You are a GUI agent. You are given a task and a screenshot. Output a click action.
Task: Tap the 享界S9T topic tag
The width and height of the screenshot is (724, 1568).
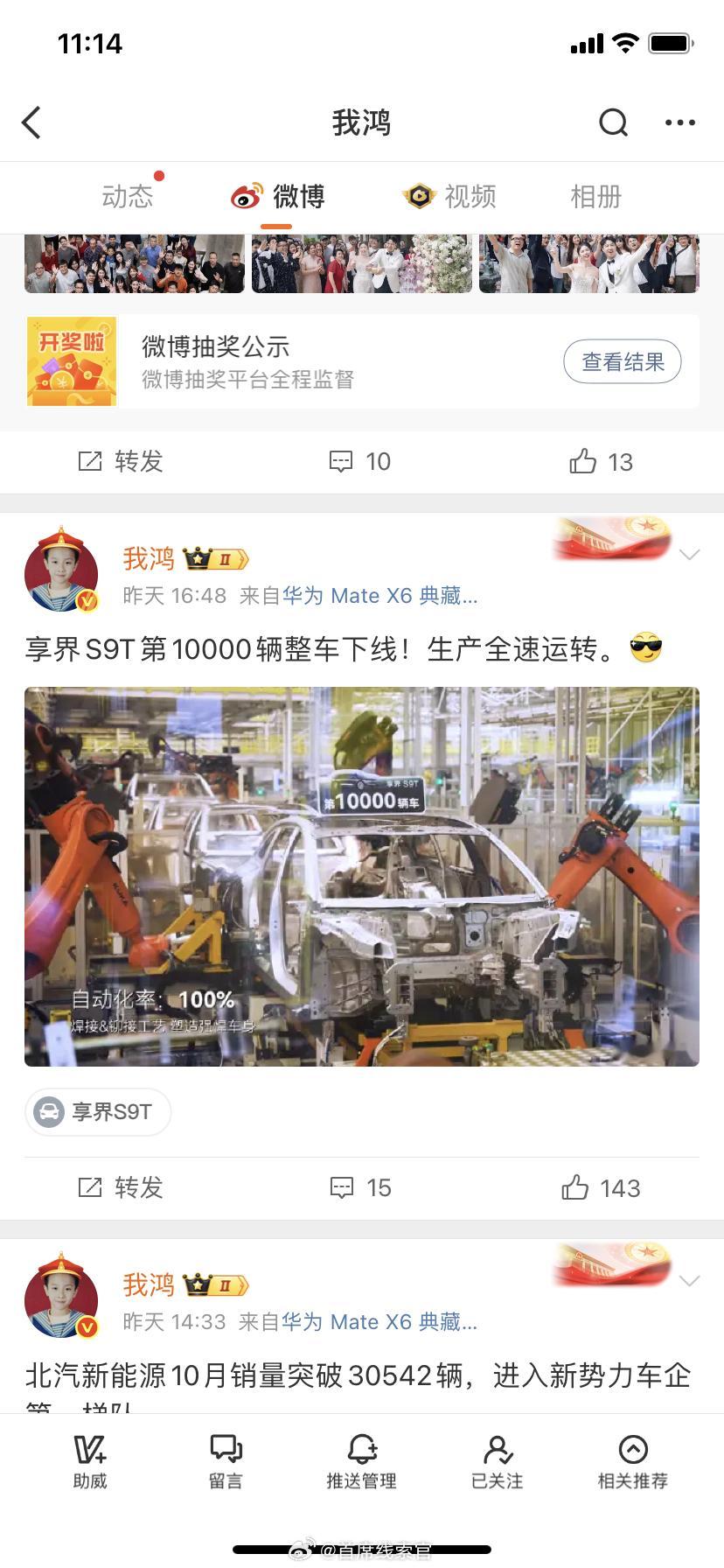pyautogui.click(x=97, y=1111)
